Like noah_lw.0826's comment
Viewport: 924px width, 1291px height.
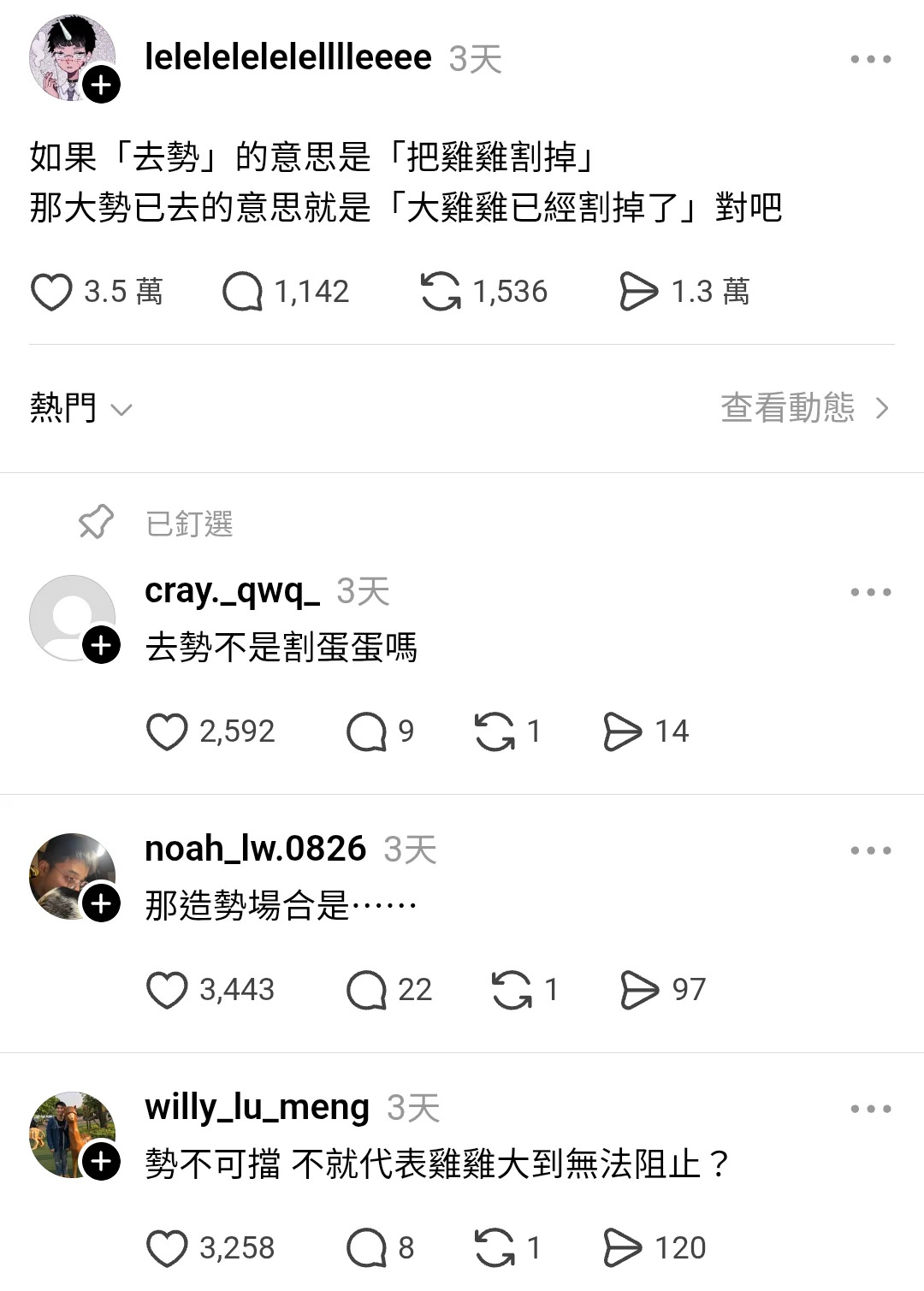coord(167,991)
